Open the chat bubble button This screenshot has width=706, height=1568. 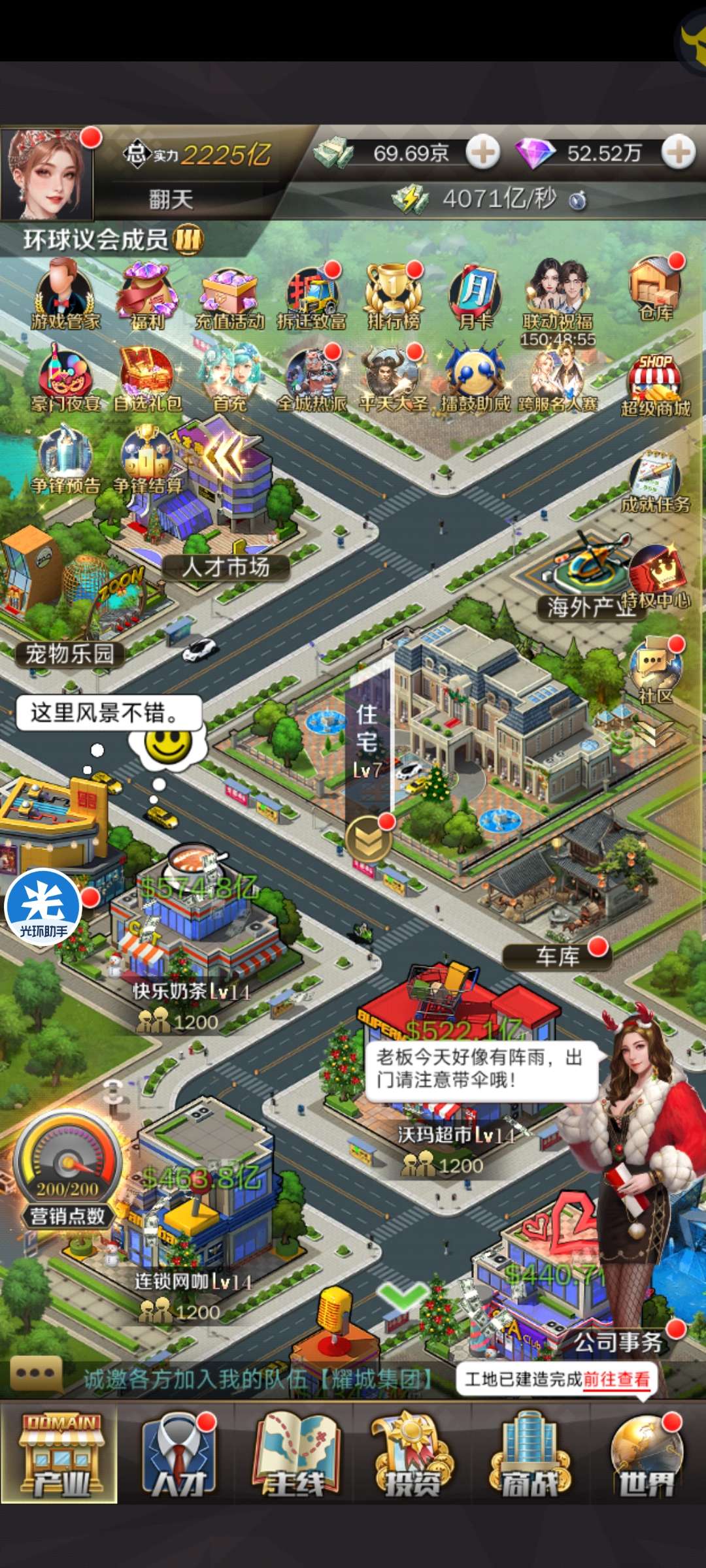pos(35,1373)
